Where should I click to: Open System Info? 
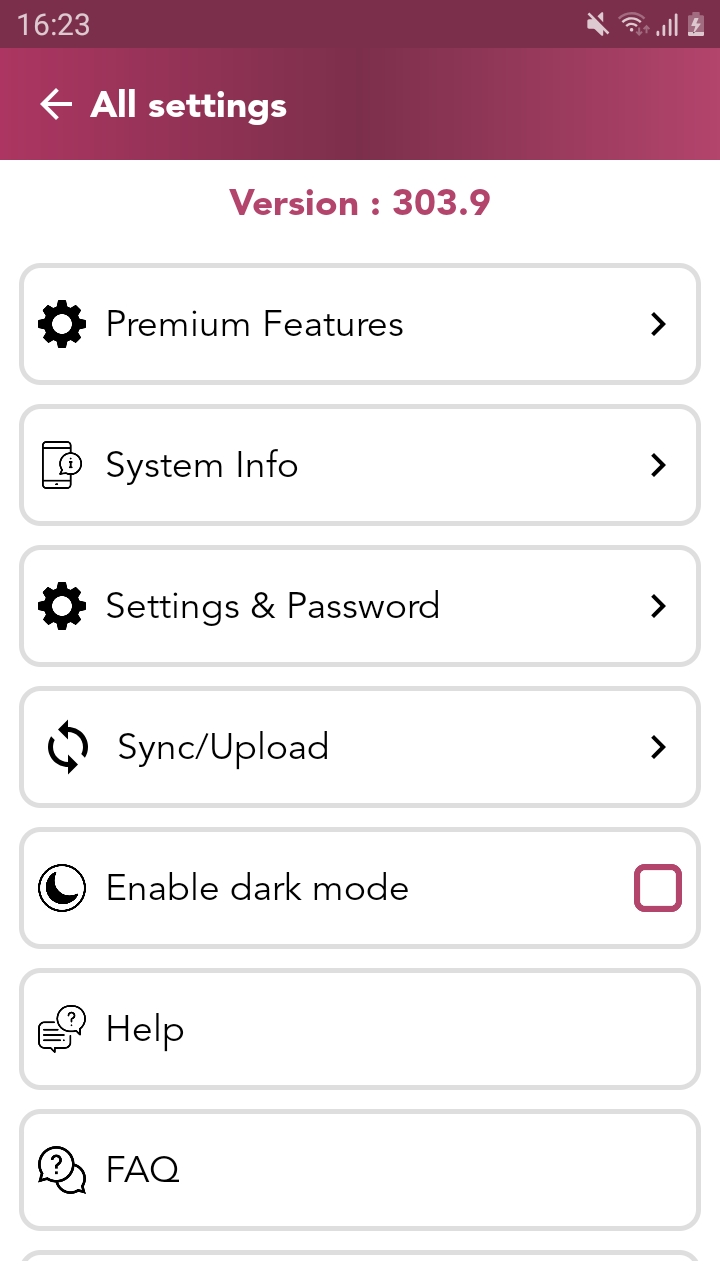pyautogui.click(x=360, y=465)
